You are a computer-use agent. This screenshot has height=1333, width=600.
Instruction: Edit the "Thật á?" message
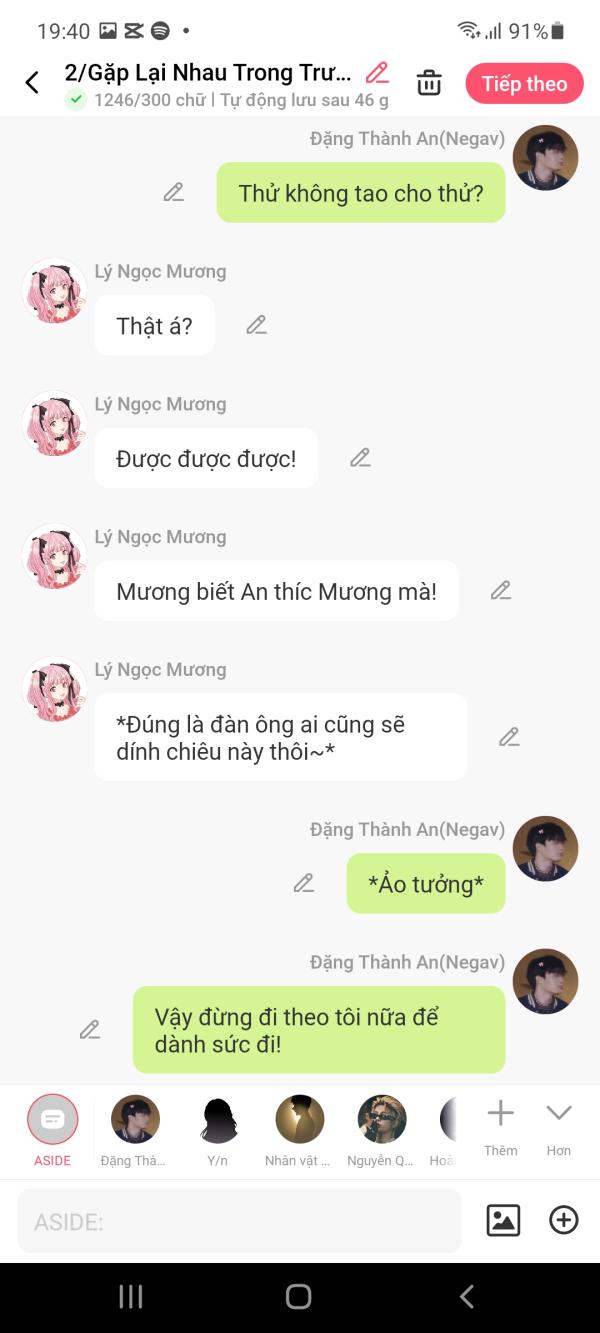click(x=257, y=325)
